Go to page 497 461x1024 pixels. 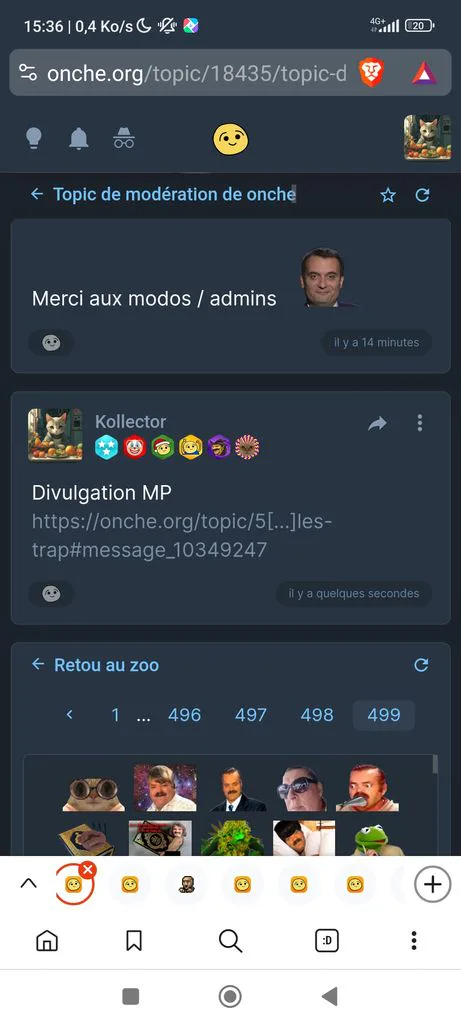pyautogui.click(x=251, y=714)
